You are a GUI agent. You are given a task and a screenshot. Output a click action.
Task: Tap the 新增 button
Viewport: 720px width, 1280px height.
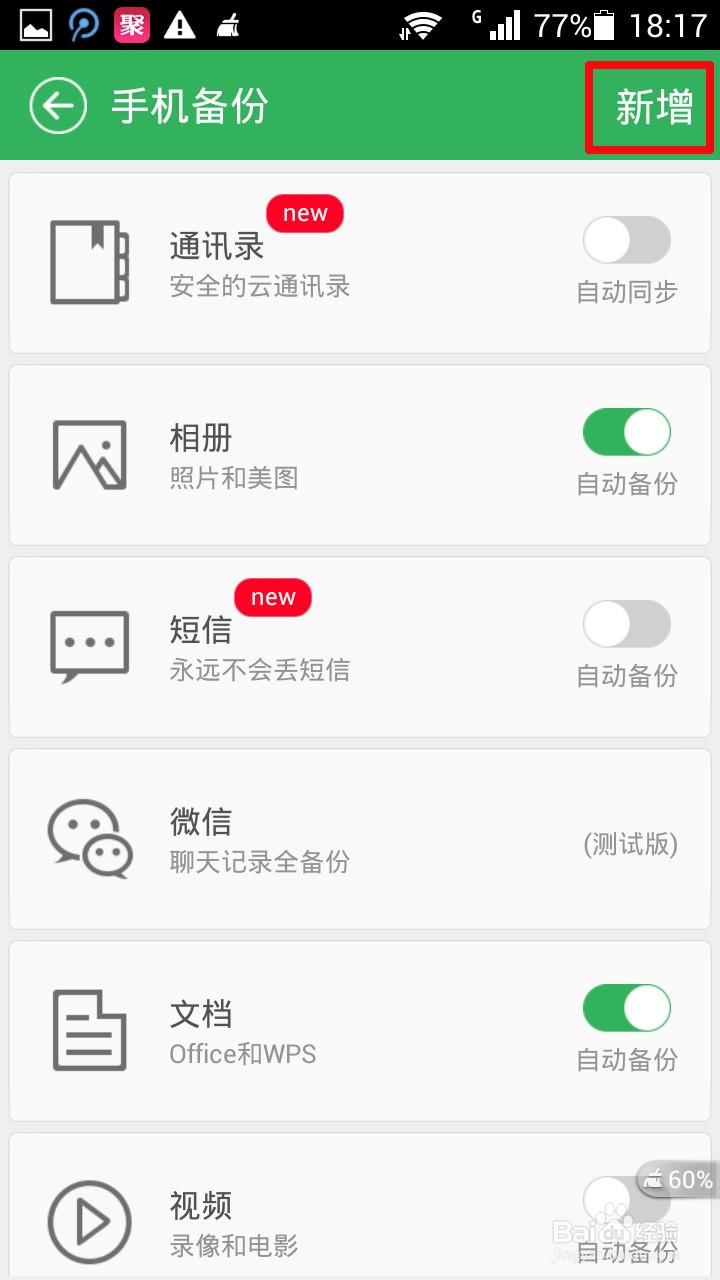click(x=651, y=106)
